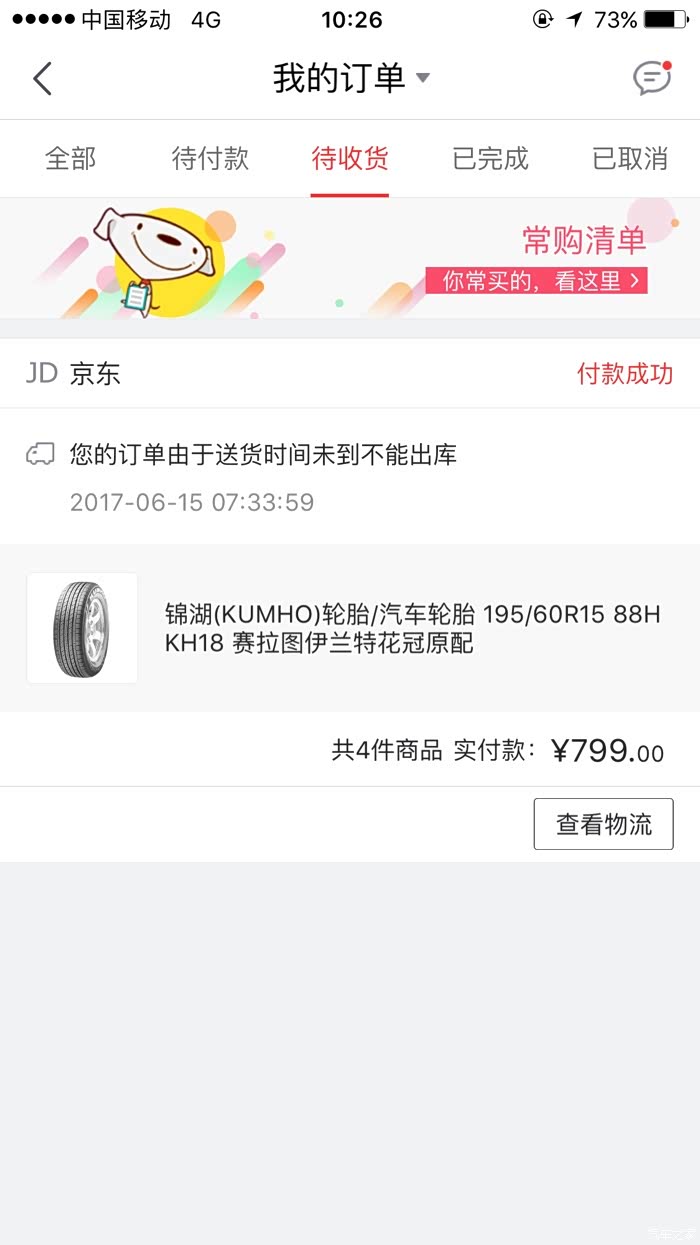
Task: Tap the 查看物流 button
Action: pos(603,824)
